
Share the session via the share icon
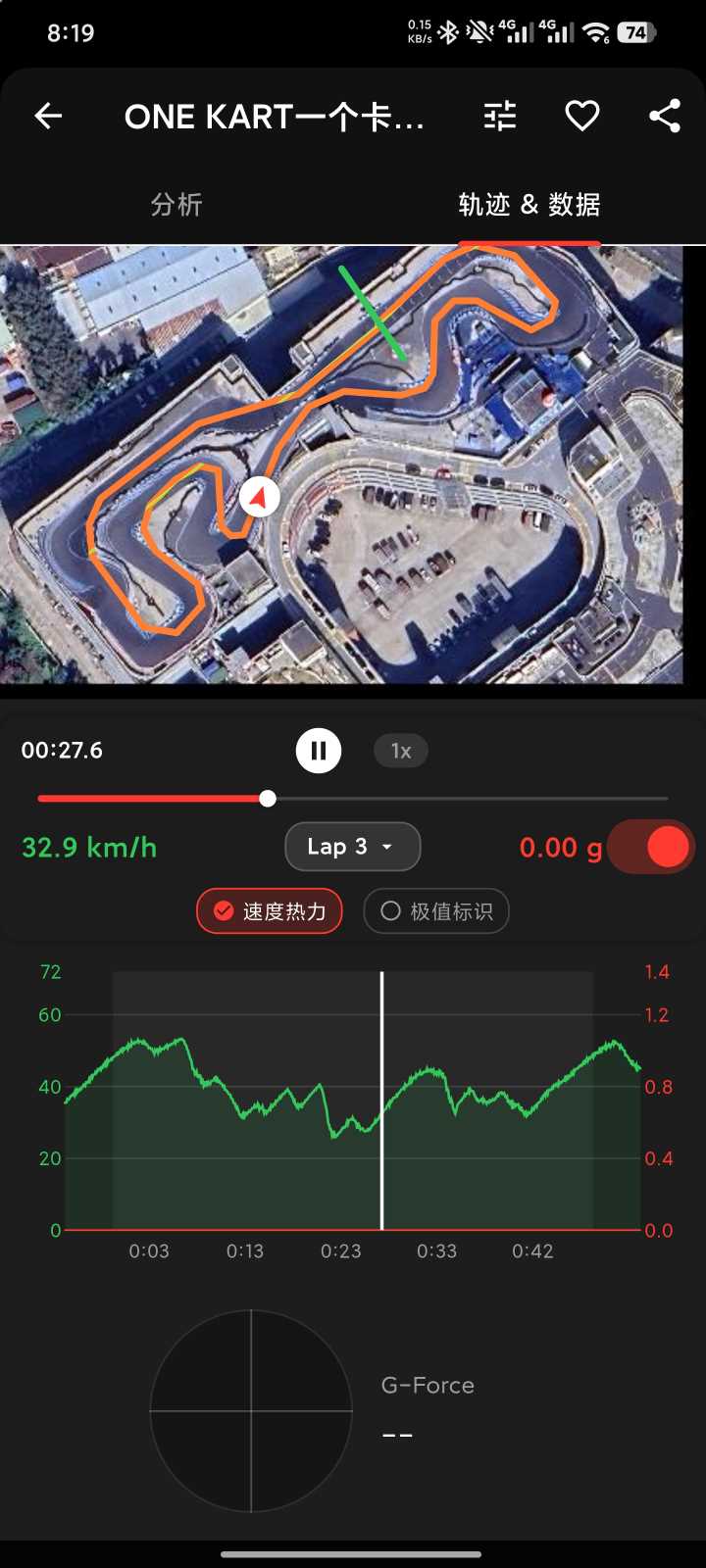coord(665,115)
